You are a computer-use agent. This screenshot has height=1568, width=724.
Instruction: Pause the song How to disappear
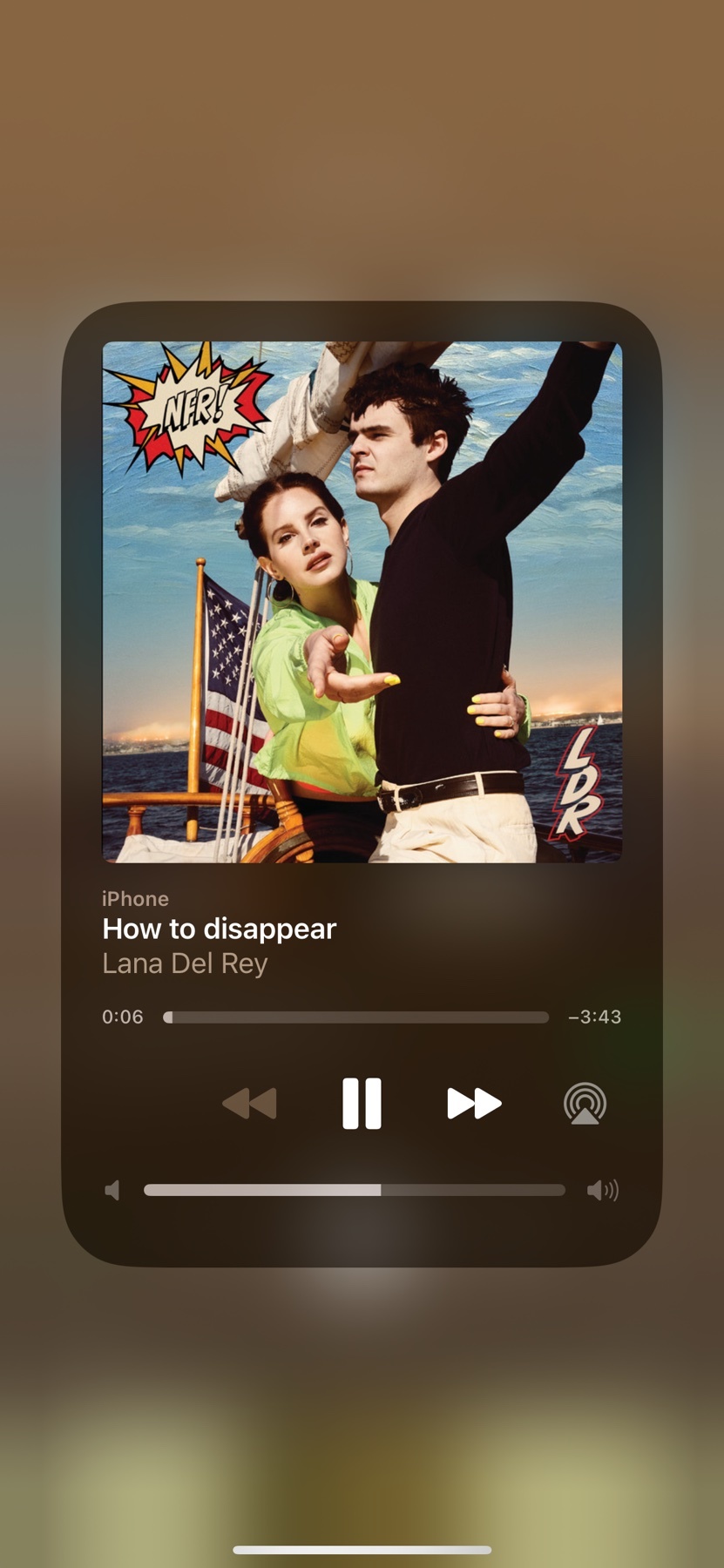coord(362,1103)
